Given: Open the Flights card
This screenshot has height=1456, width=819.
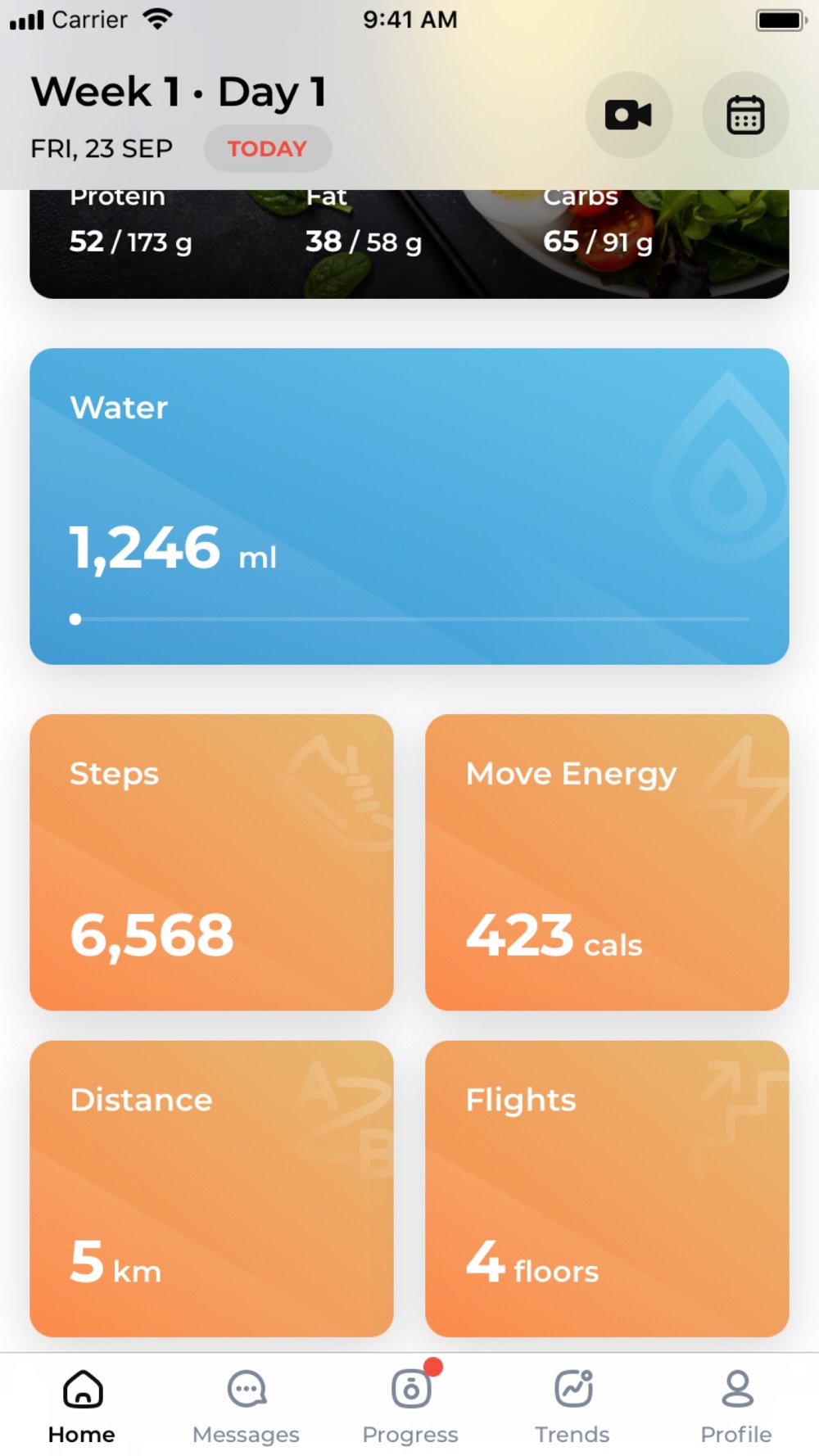Looking at the screenshot, I should click(607, 1189).
